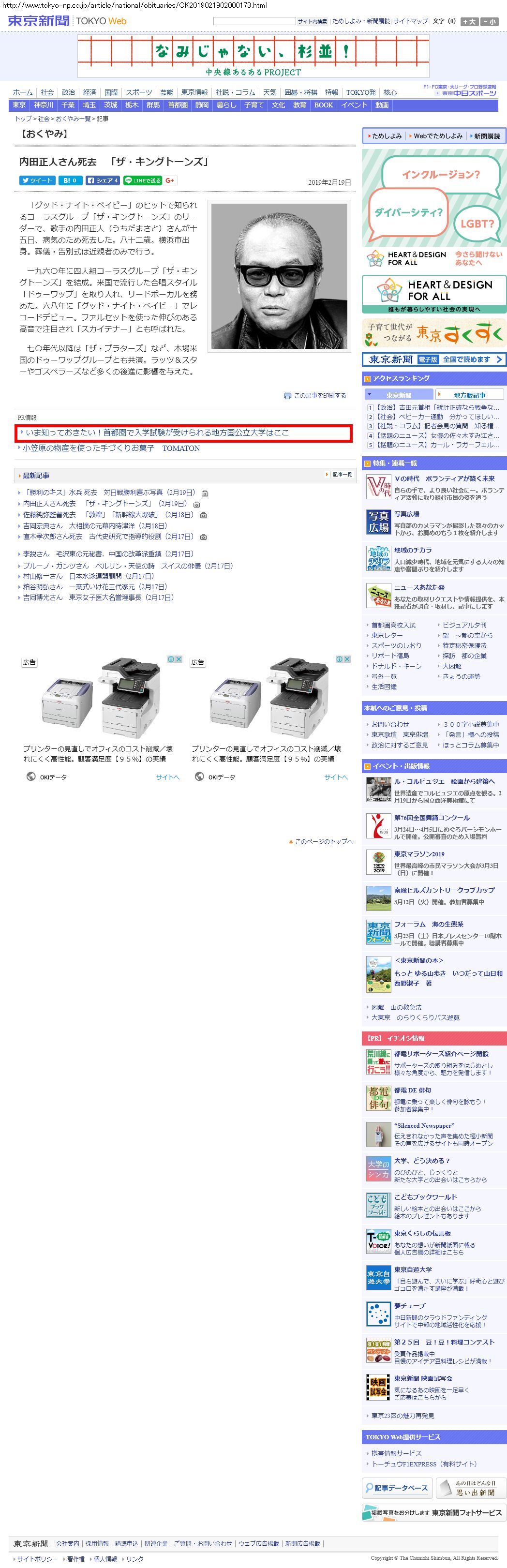
Task: Open 記事データベース service button
Action: (x=398, y=1487)
